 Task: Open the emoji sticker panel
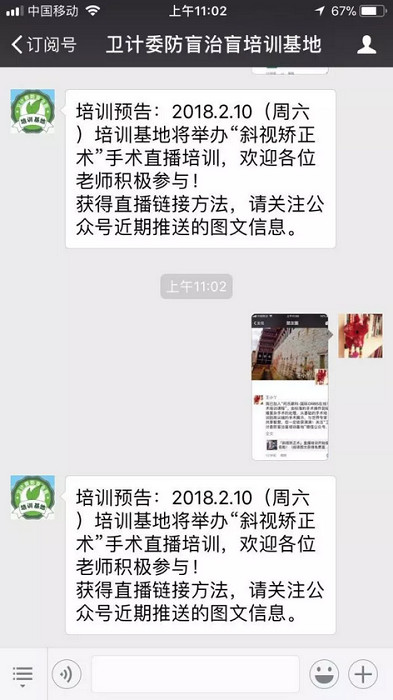tap(324, 674)
